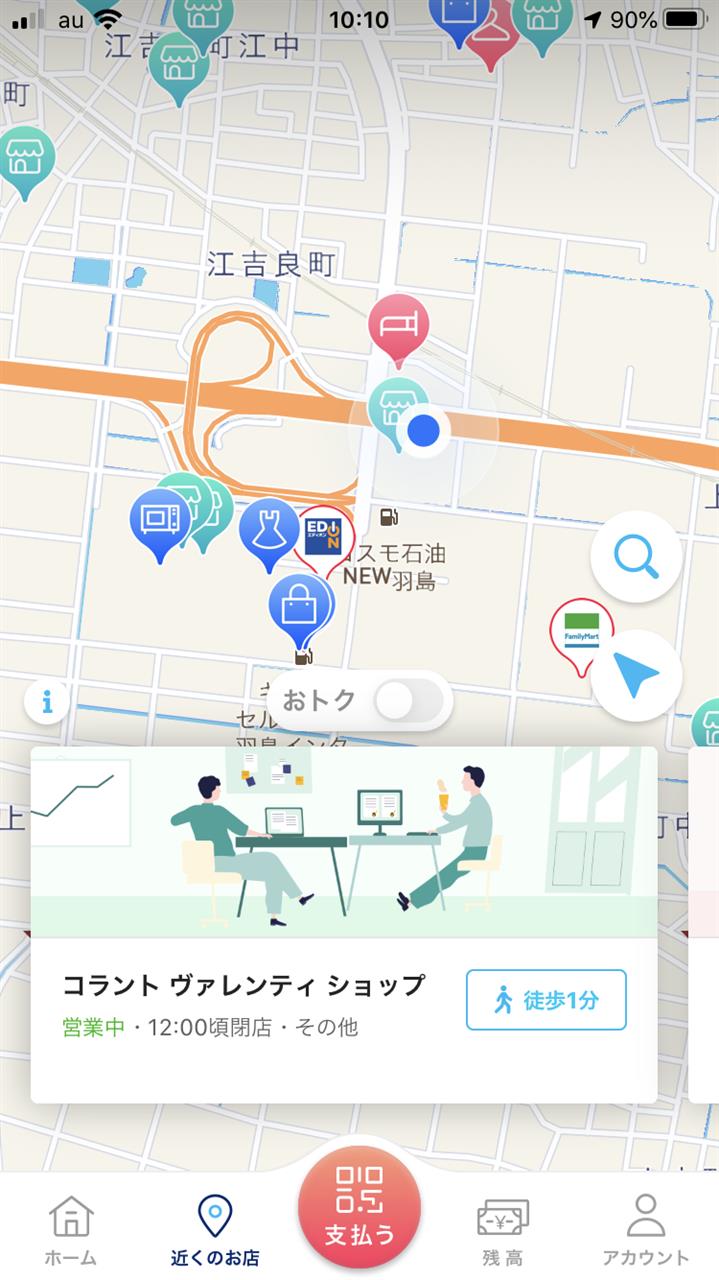Viewport: 719px width, 1280px height.
Task: Recenter map with the location arrow button
Action: point(636,676)
